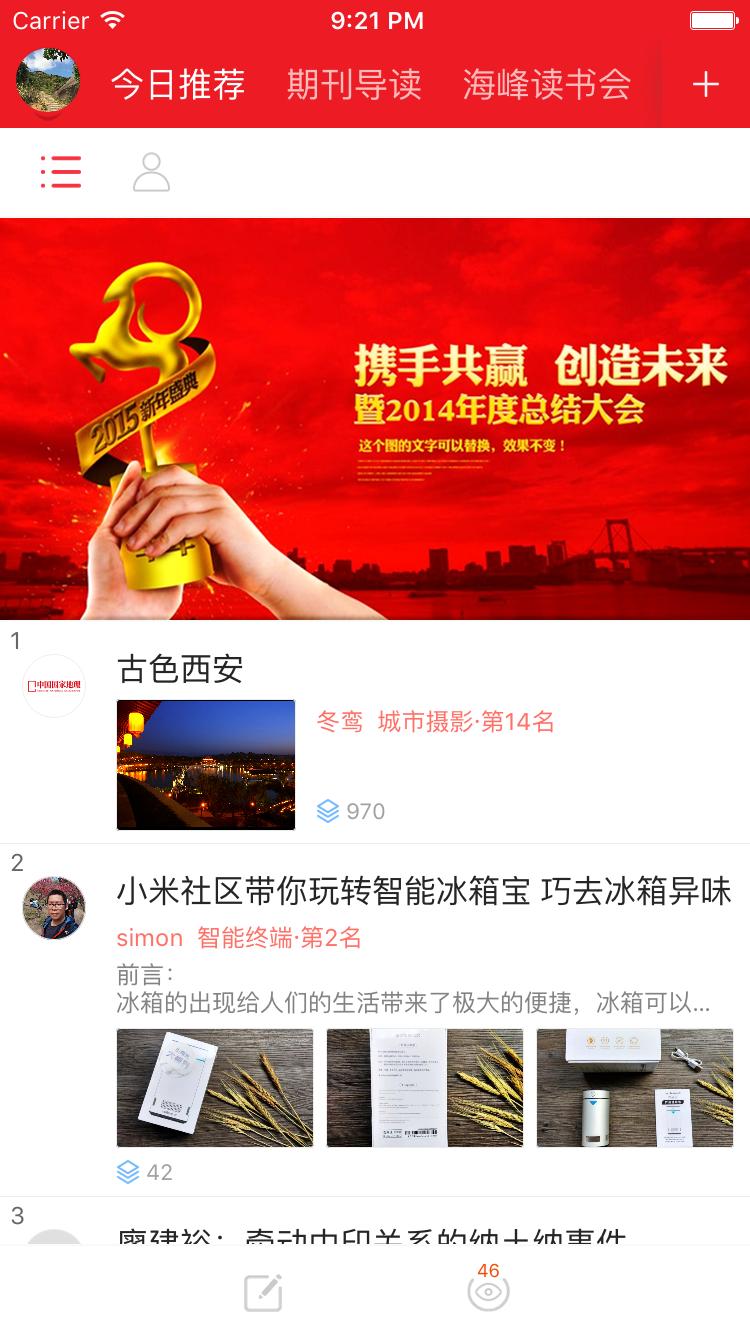The width and height of the screenshot is (750, 1334).
Task: Tap the China National Geography circular logo
Action: tap(54, 686)
